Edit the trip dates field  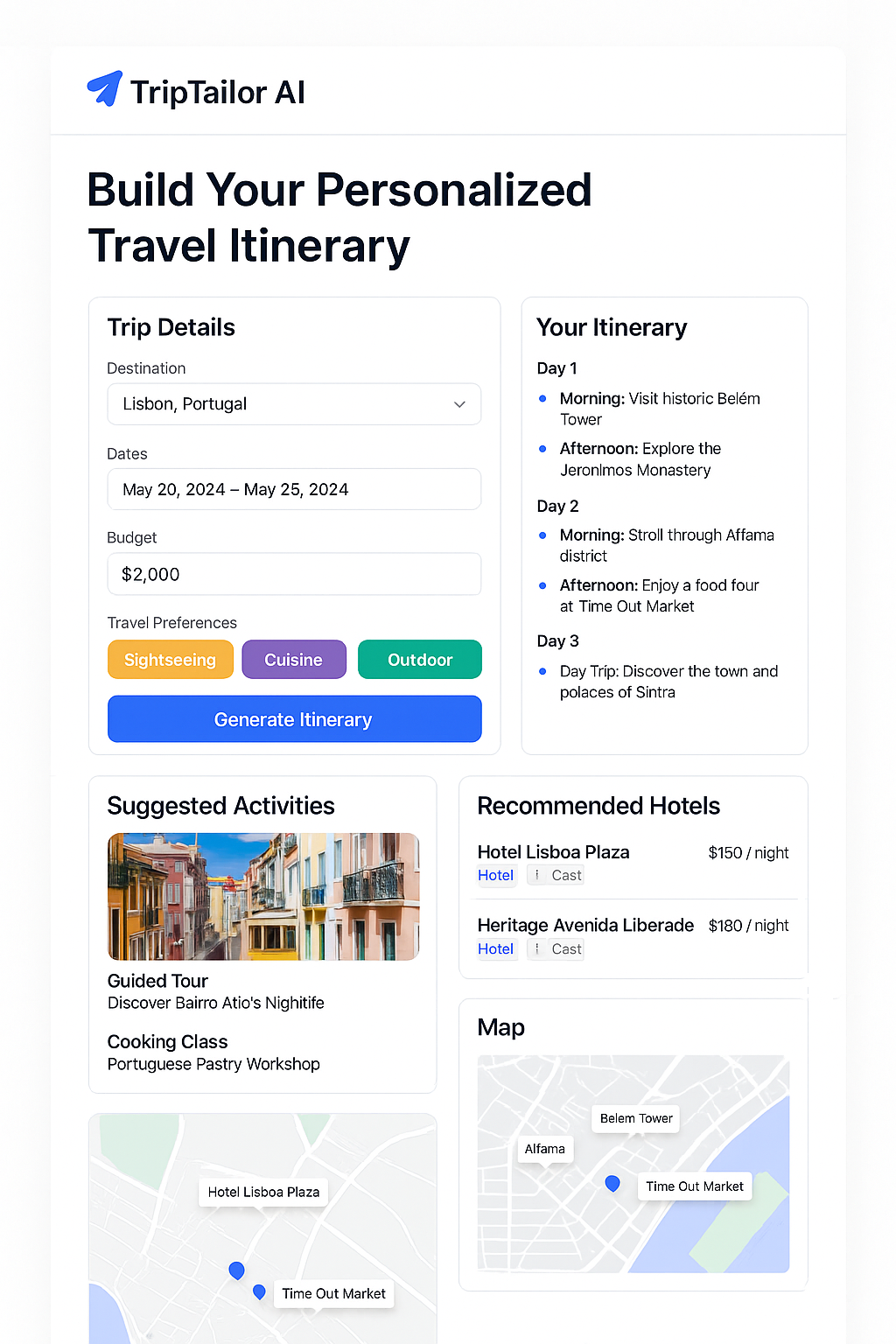pos(294,489)
